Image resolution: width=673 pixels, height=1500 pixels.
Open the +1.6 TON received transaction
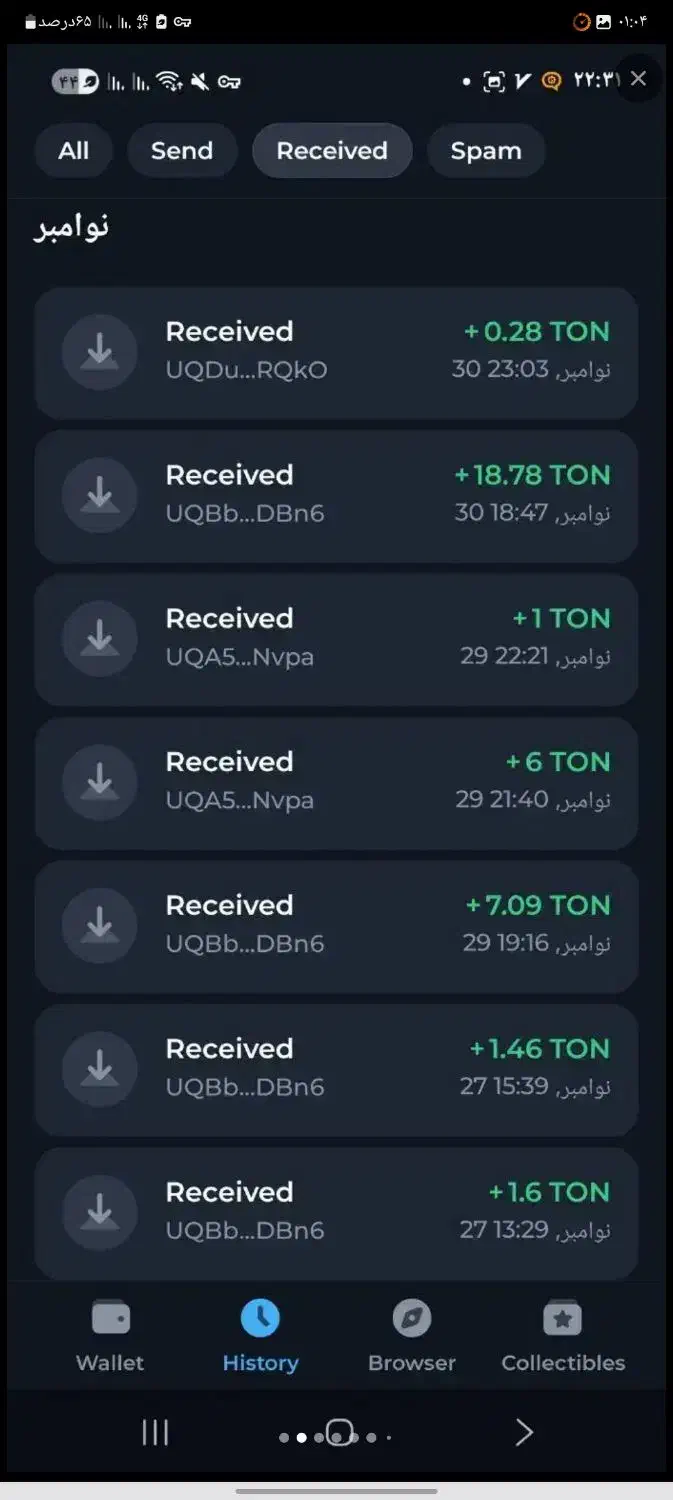[x=336, y=1210]
